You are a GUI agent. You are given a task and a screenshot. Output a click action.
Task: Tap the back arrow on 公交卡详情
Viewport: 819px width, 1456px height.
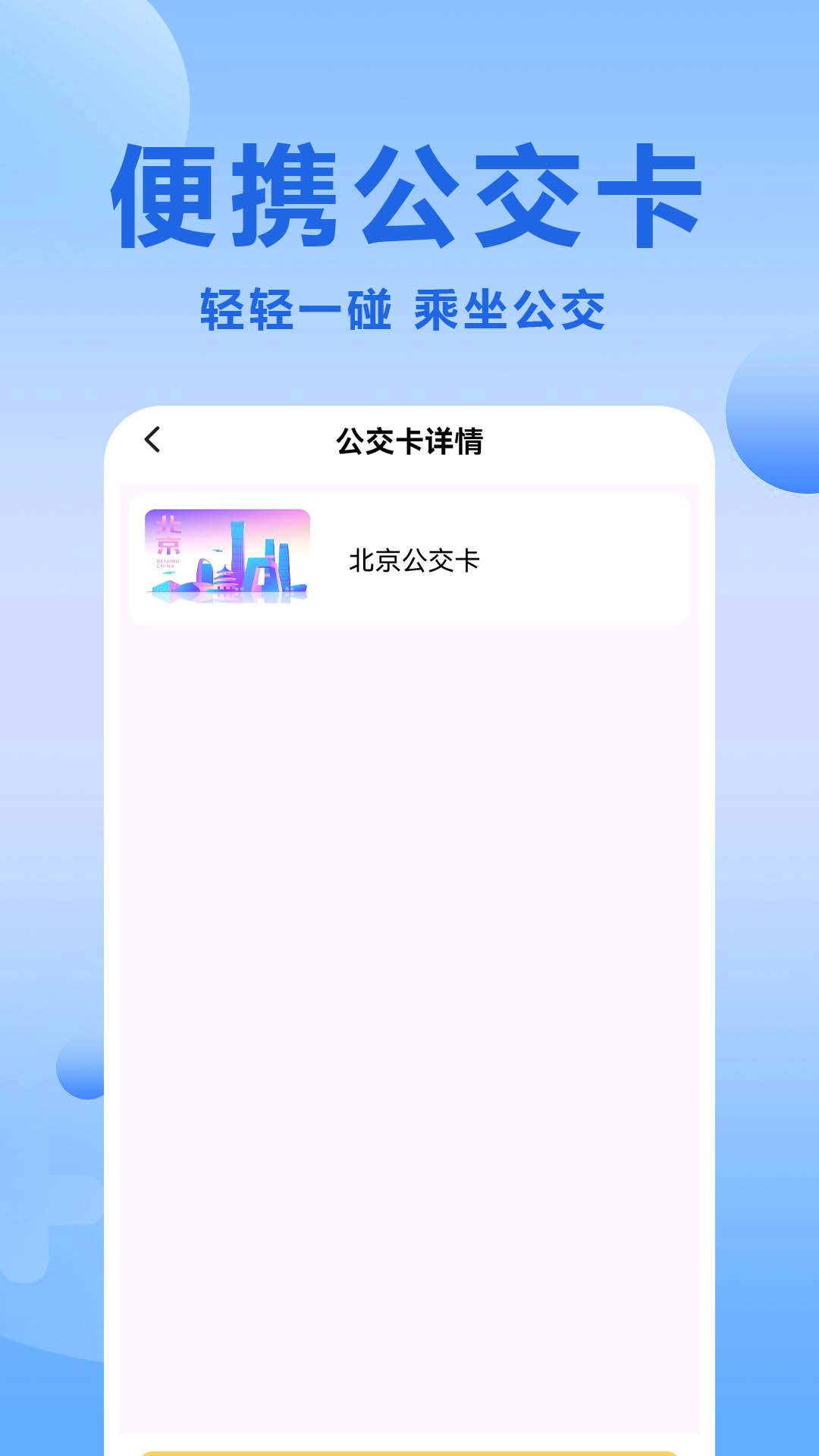click(152, 438)
